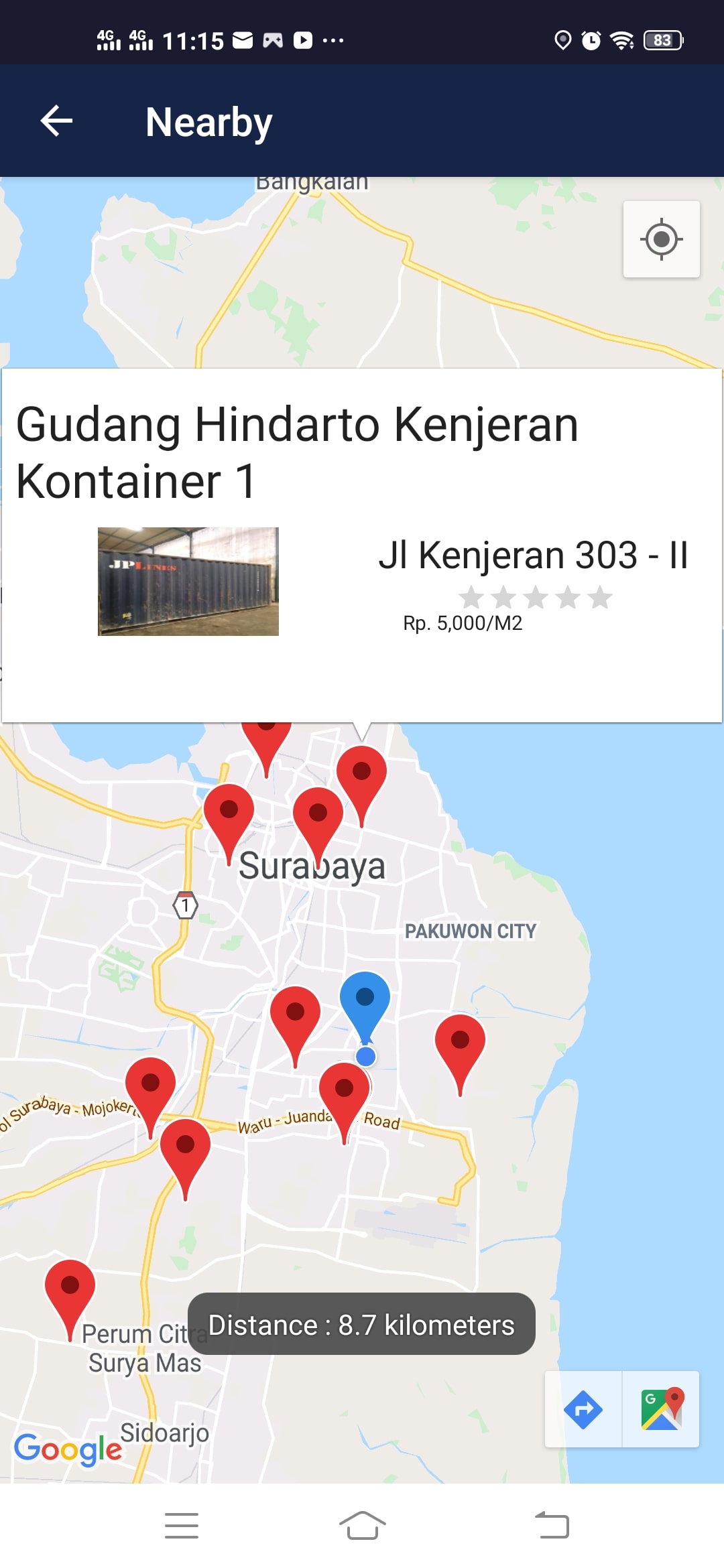Viewport: 724px width, 1568px height.
Task: Get directions to the selected marker
Action: [x=583, y=1409]
